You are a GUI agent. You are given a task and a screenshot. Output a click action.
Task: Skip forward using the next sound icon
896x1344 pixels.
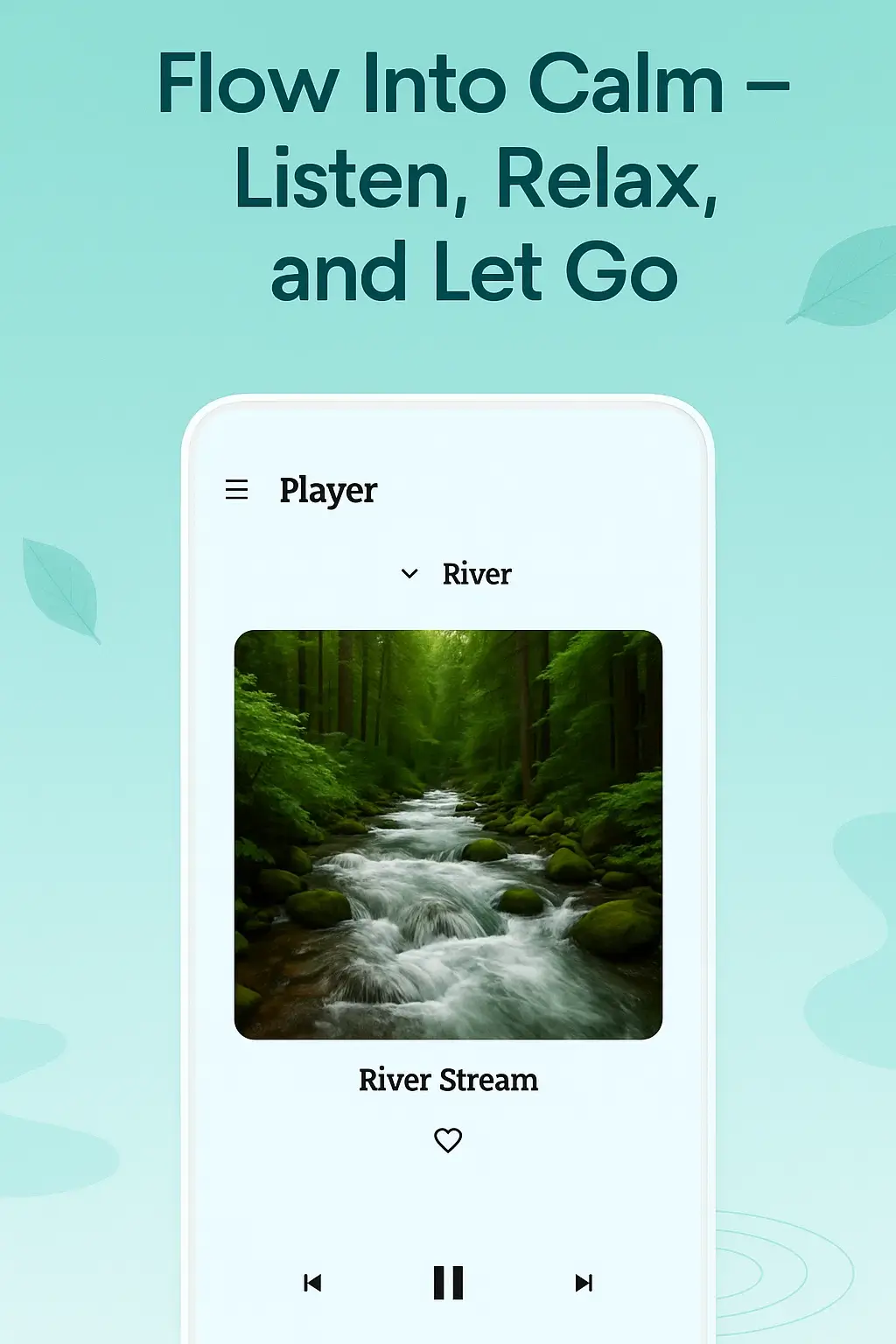[584, 1282]
